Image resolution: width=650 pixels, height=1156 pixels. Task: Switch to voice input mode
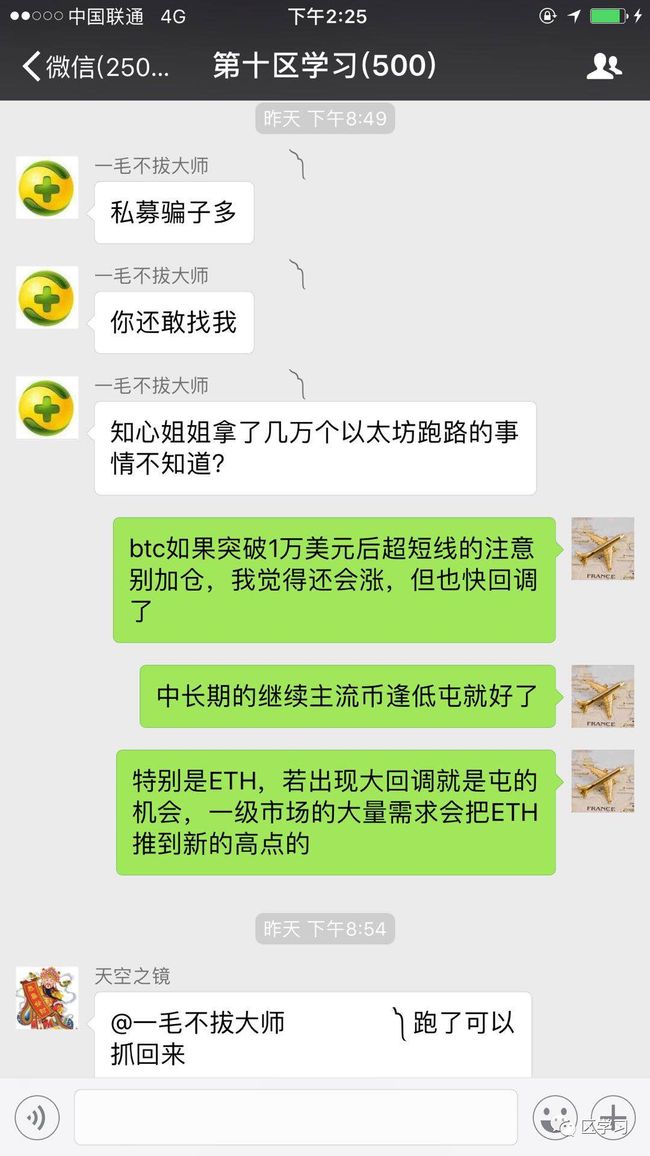click(37, 1118)
